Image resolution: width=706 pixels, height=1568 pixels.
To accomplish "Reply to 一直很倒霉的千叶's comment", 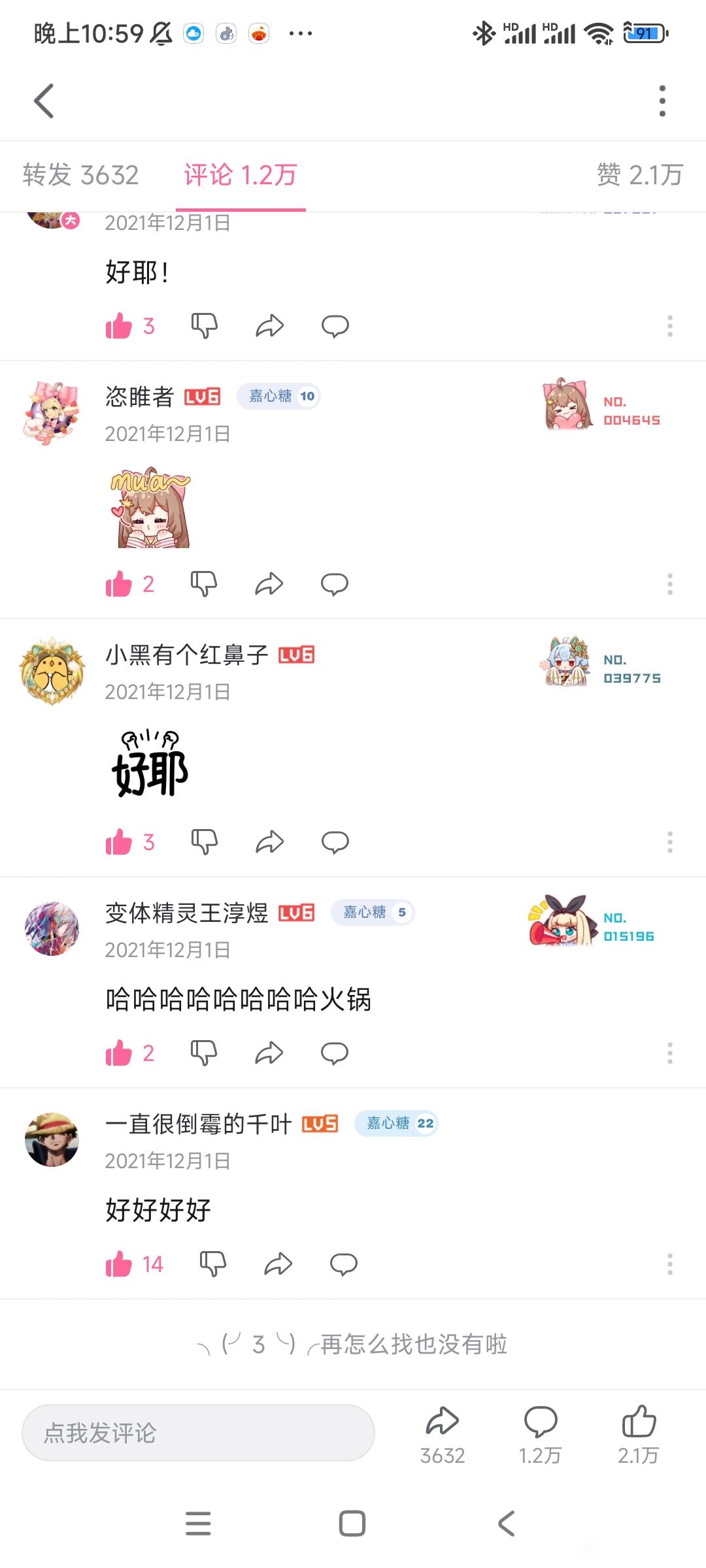I will (x=344, y=1264).
